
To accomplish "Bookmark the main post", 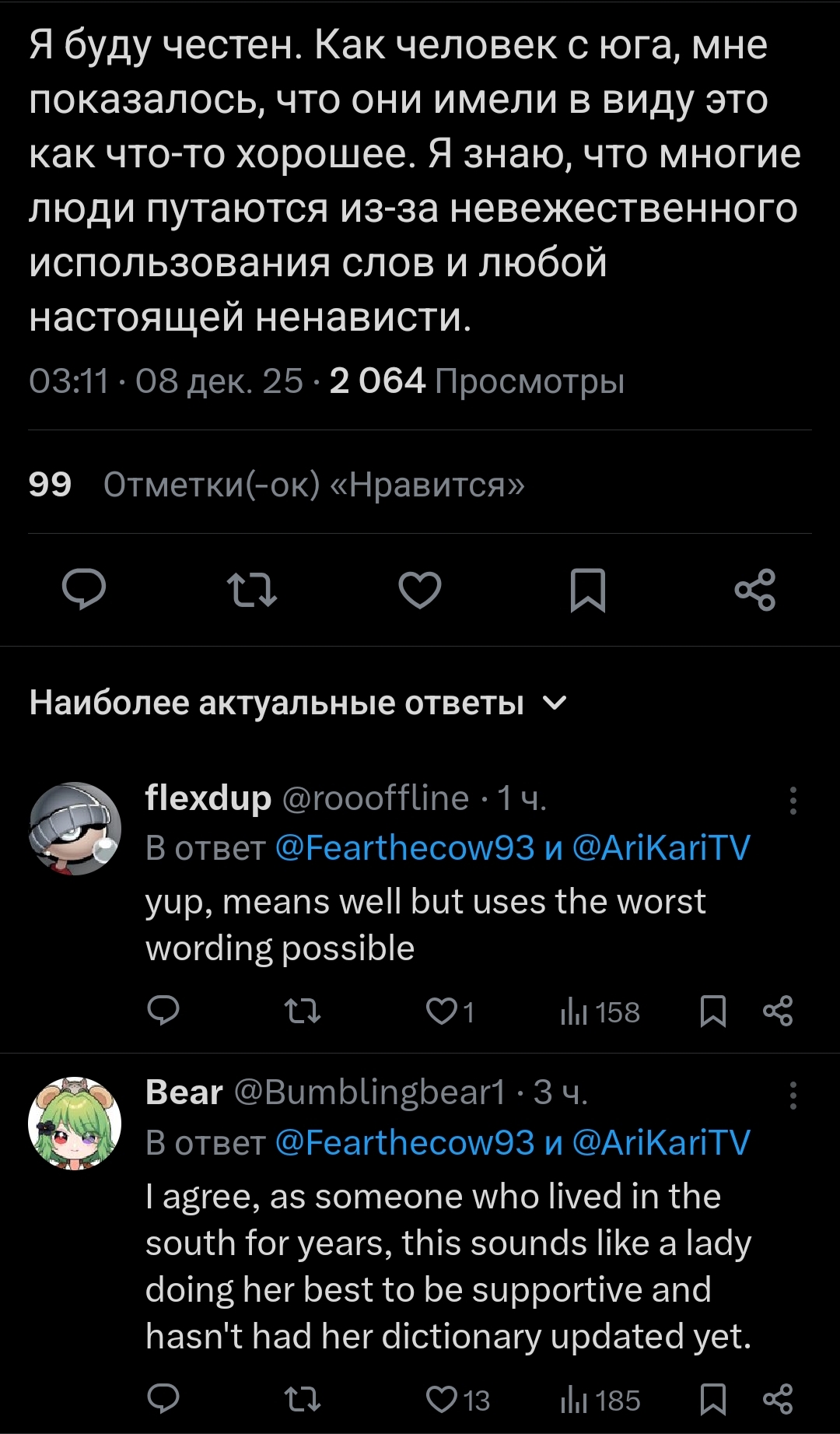I will pos(588,589).
